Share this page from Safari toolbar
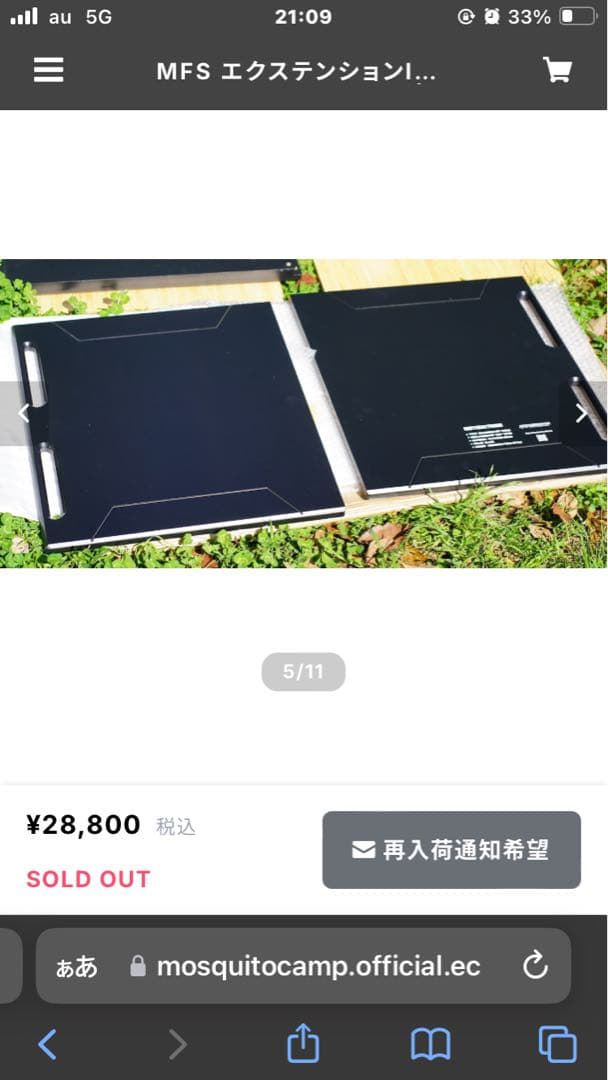The height and width of the screenshot is (1080, 608). click(303, 1045)
